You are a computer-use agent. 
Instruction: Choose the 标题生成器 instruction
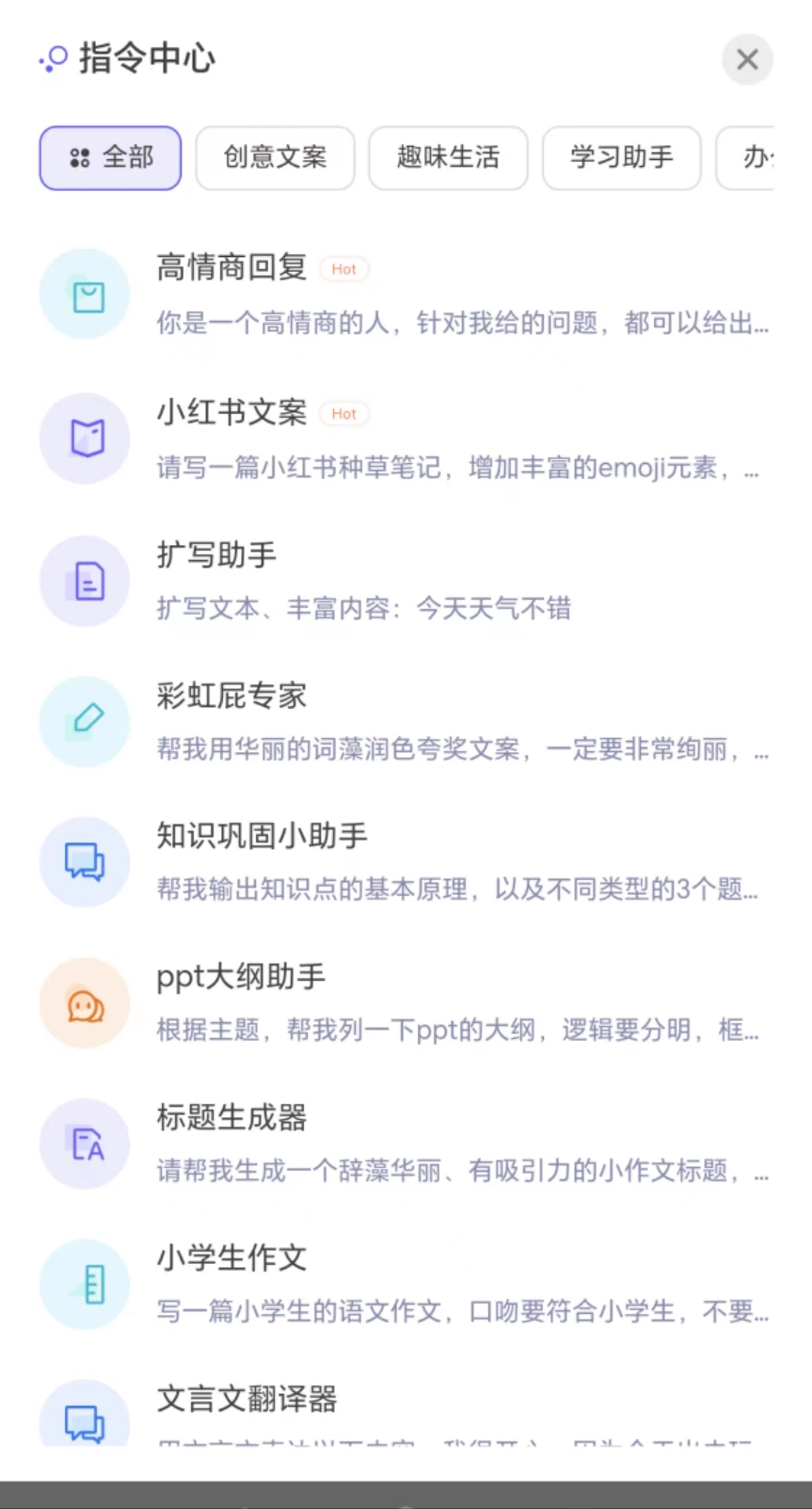tap(406, 1143)
